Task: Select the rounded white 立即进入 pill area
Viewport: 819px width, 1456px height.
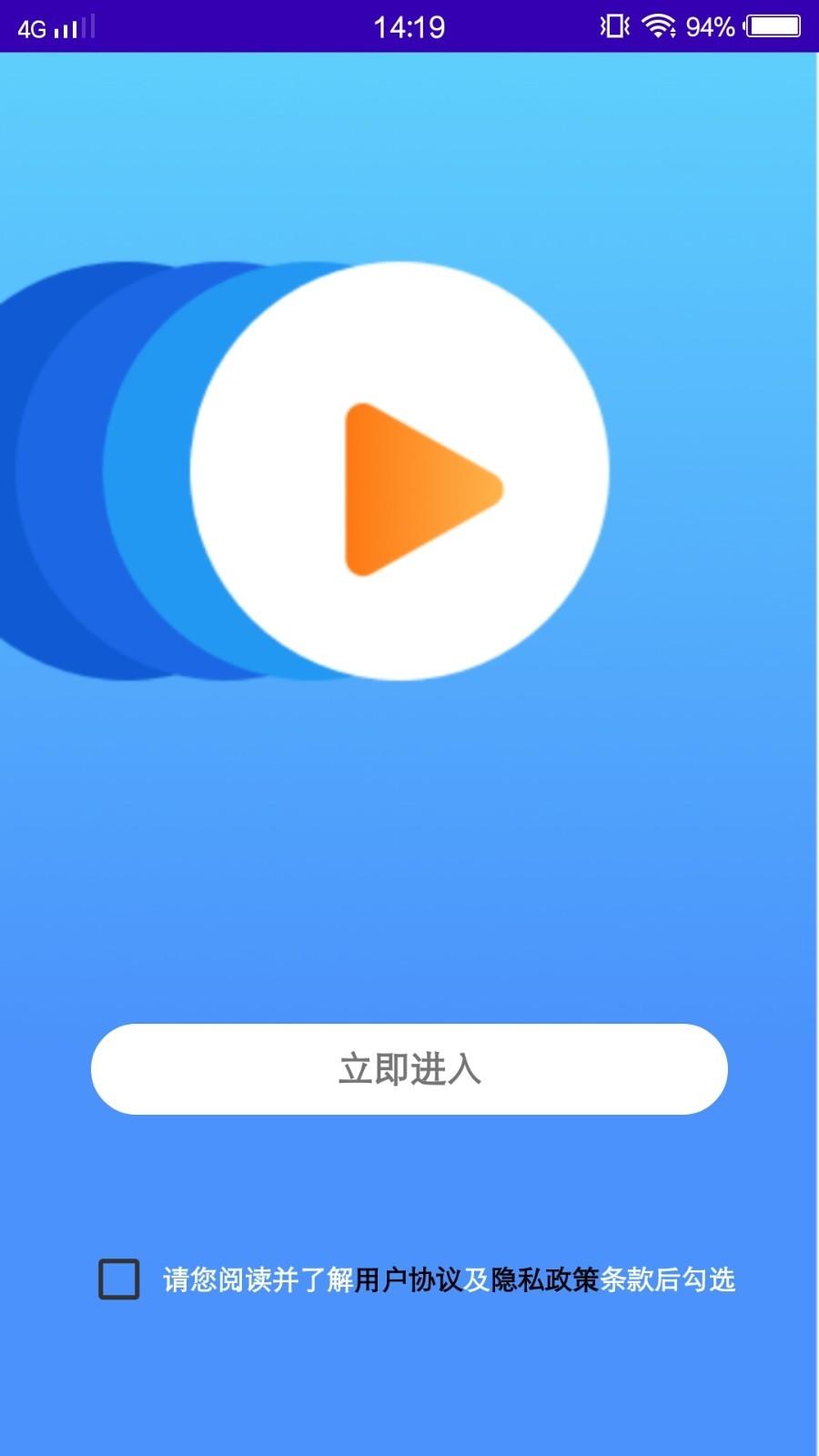Action: pos(409,1069)
